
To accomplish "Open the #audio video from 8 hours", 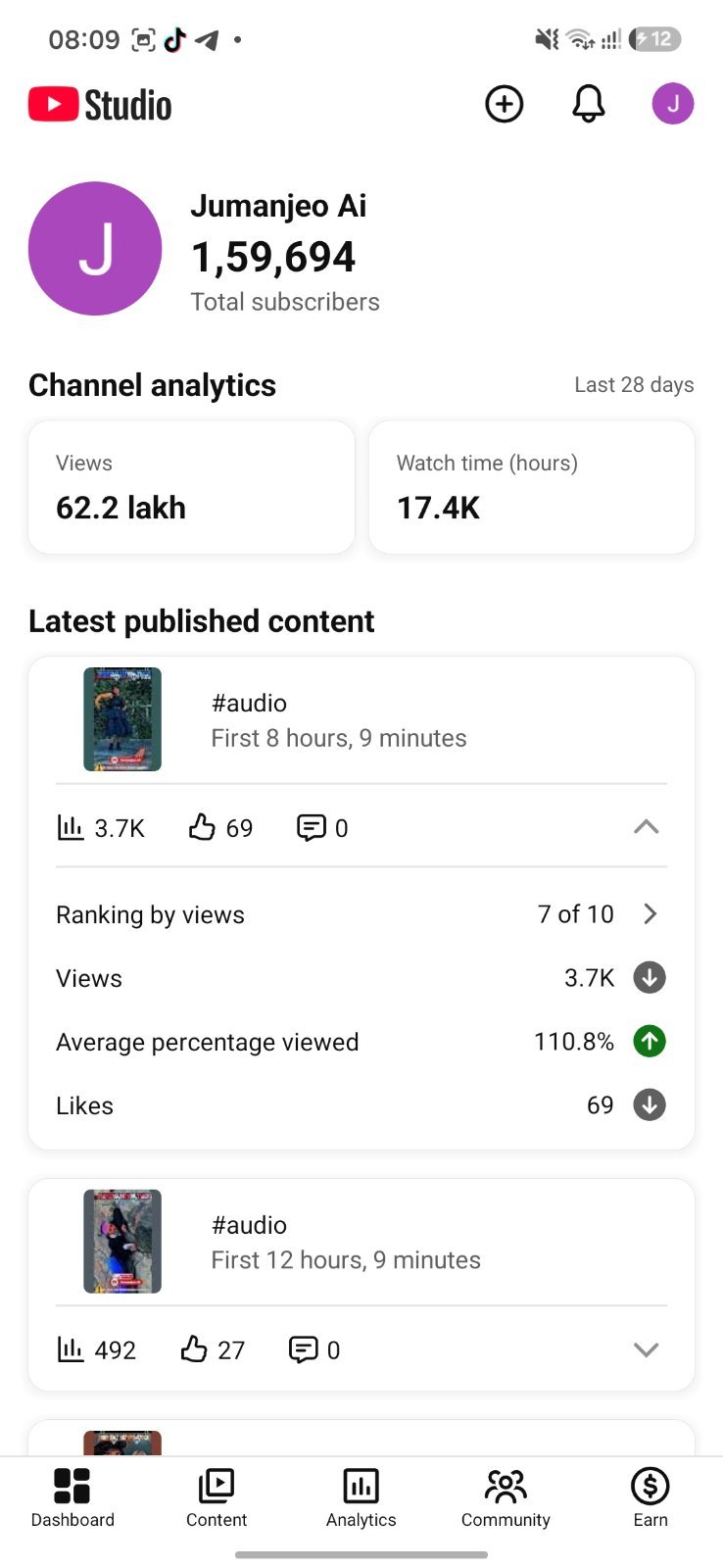I will pos(361,719).
